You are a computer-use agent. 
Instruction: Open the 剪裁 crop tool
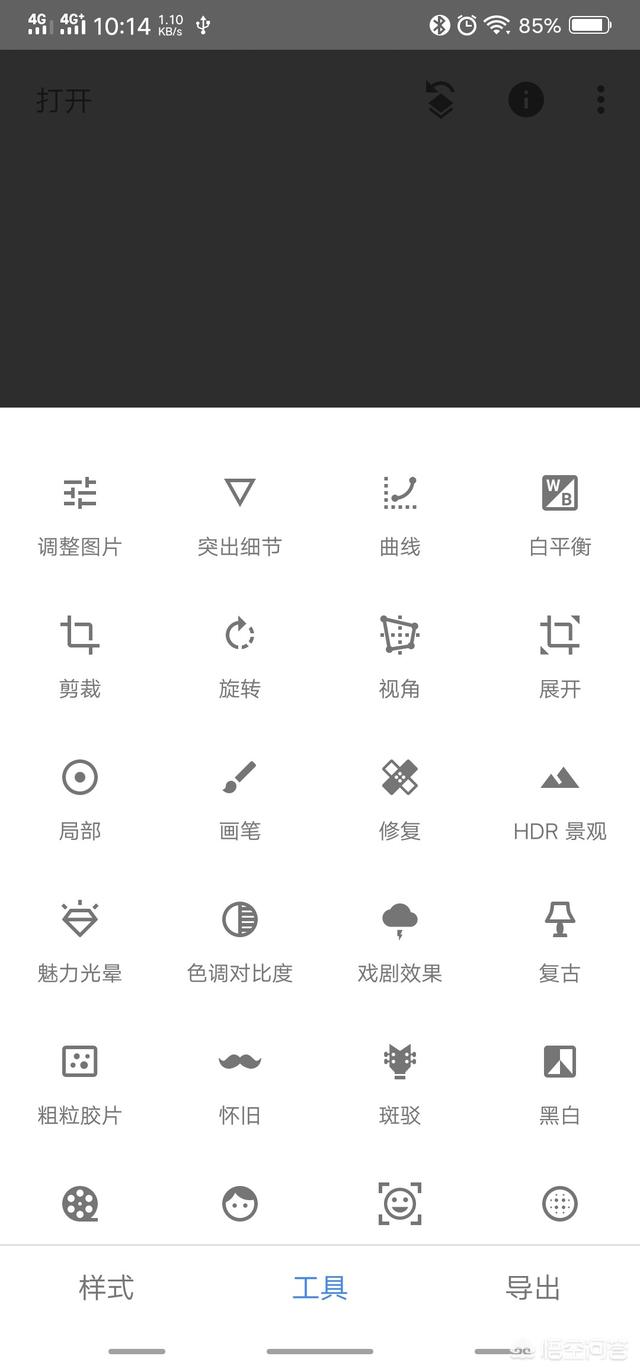[x=80, y=657]
